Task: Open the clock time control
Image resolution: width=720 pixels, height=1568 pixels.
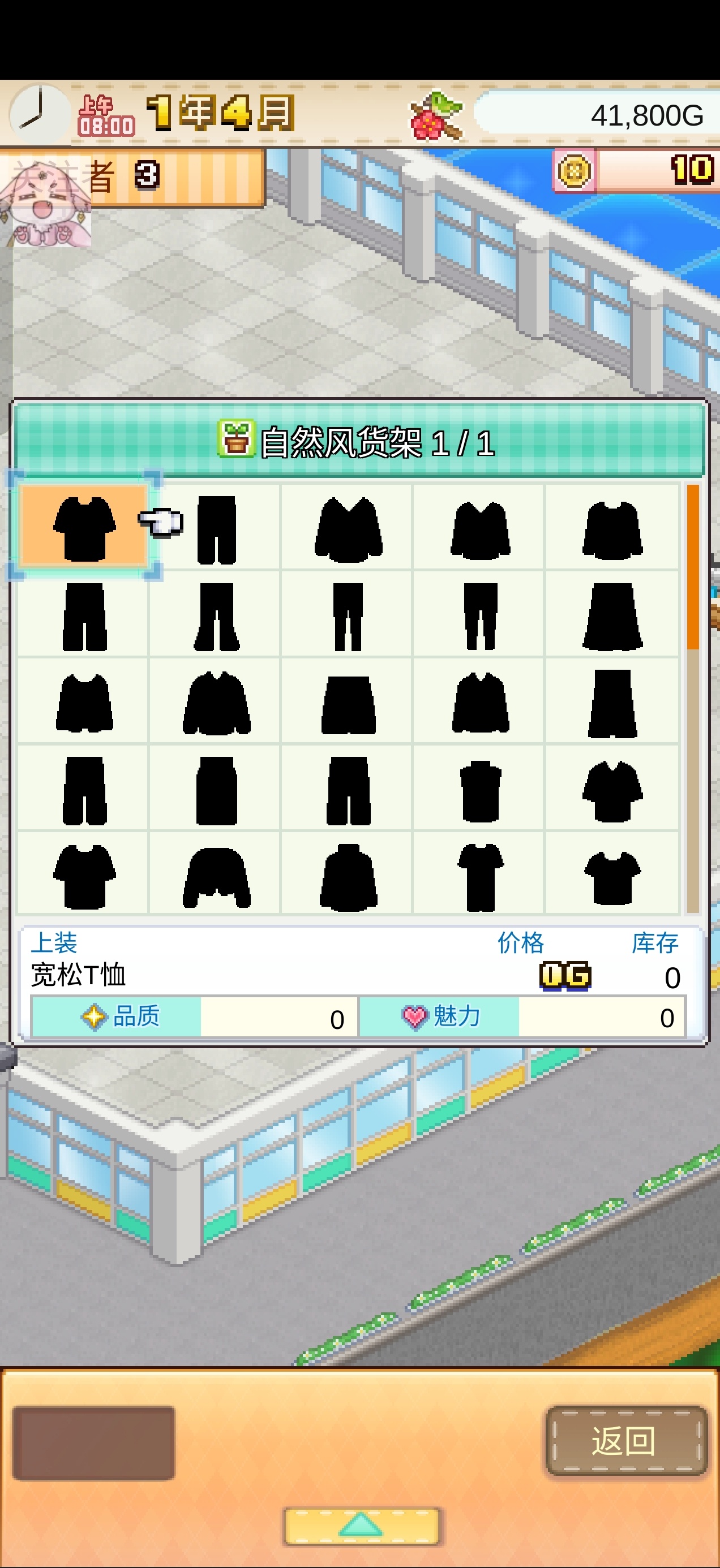Action: tap(40, 114)
